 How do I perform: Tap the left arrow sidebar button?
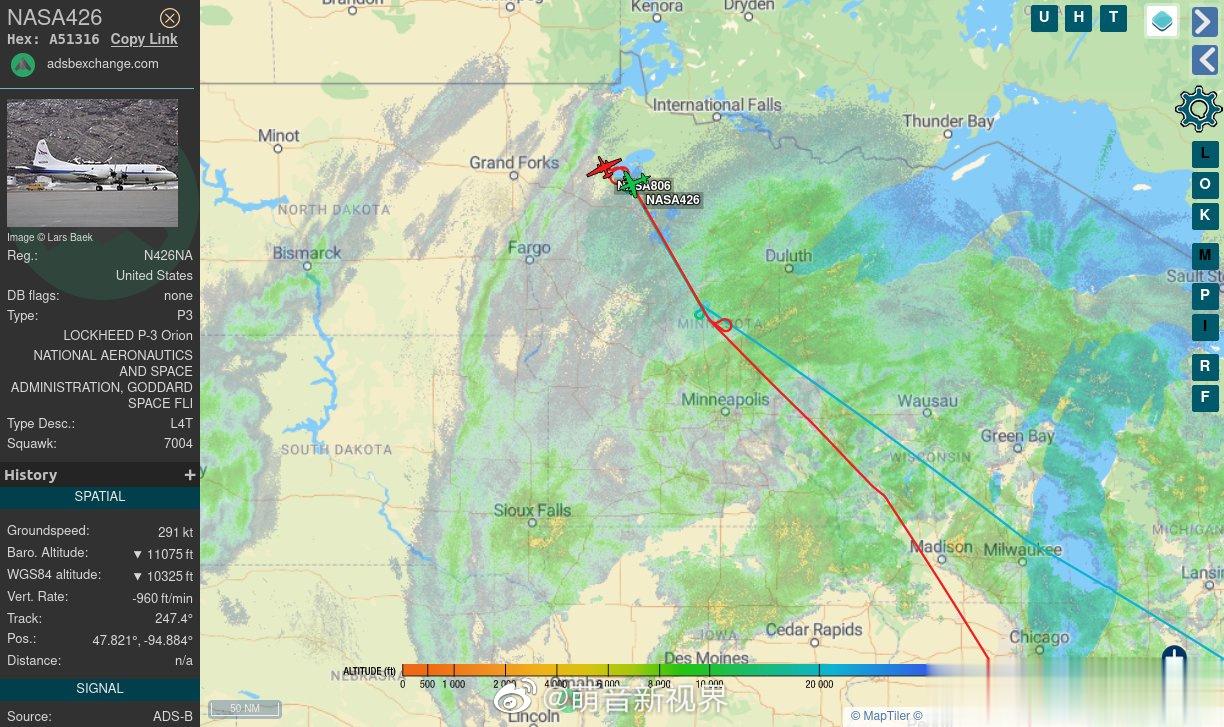1204,60
